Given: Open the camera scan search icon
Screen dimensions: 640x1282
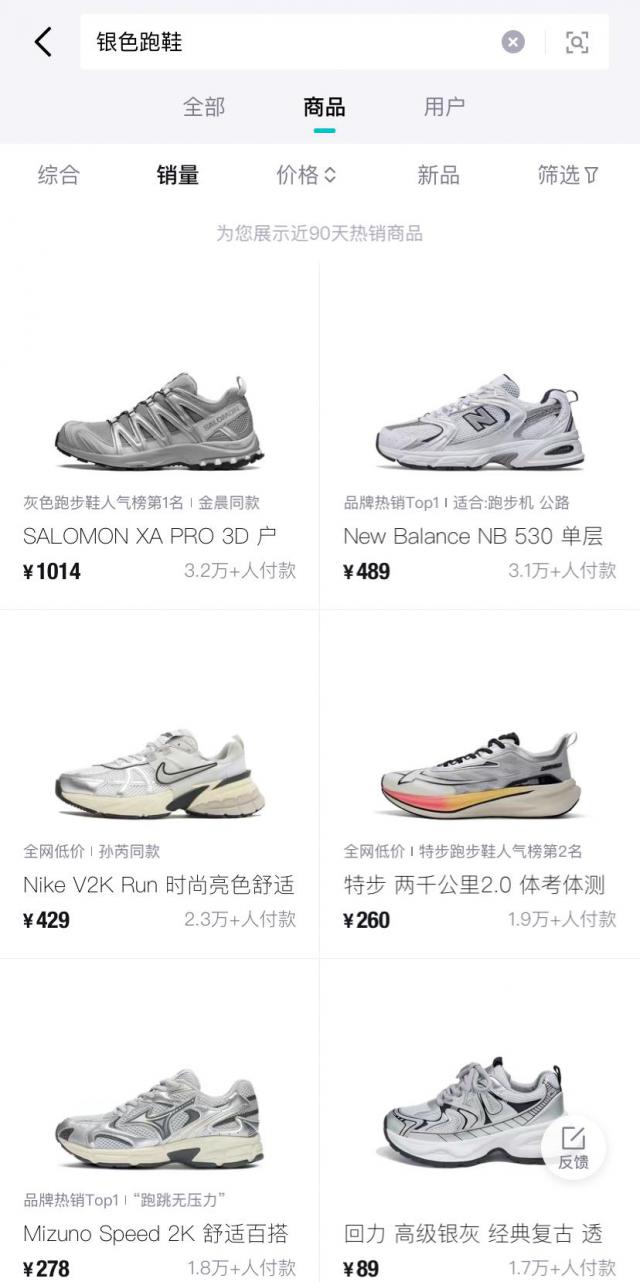Looking at the screenshot, I should 577,42.
